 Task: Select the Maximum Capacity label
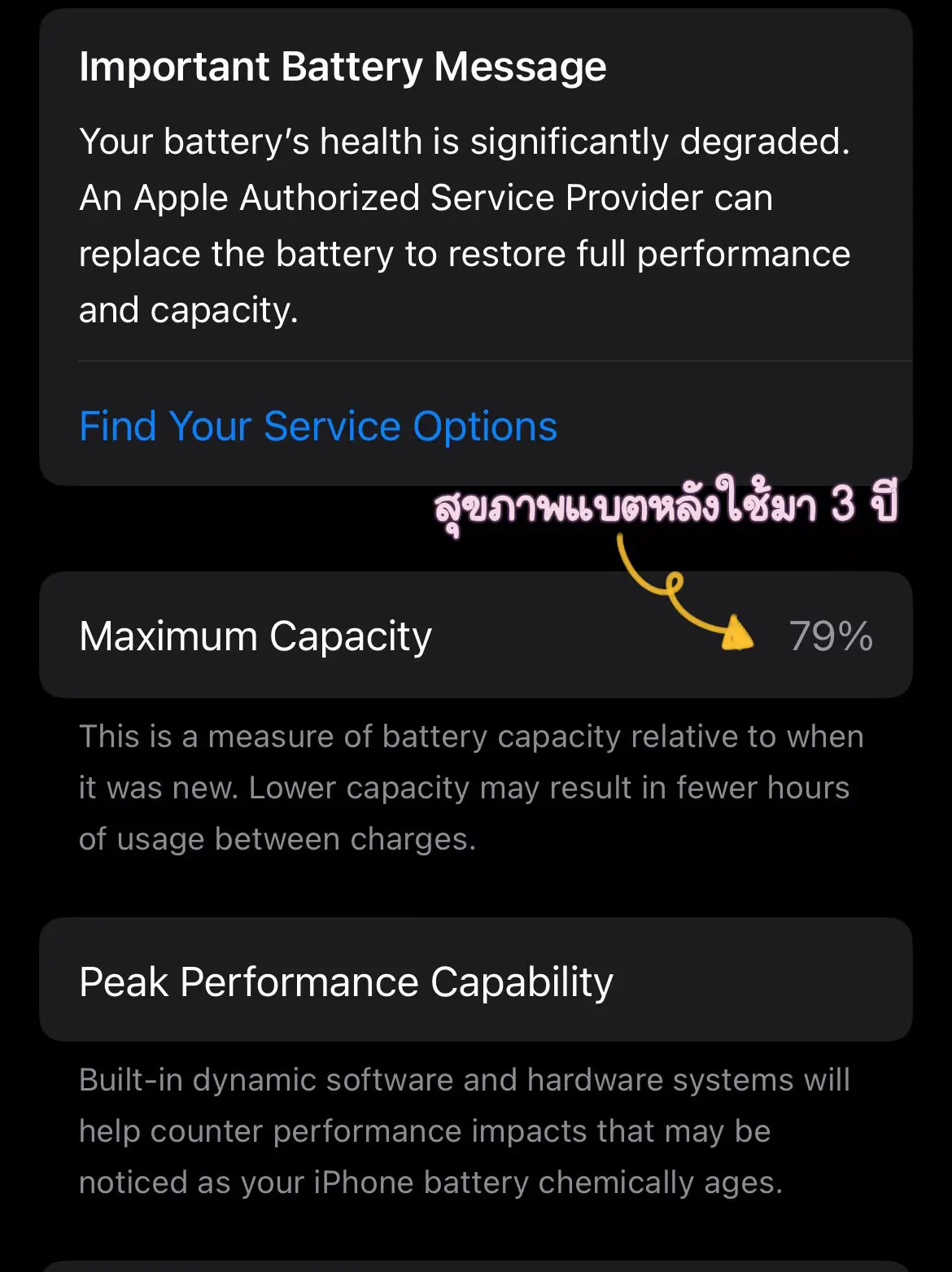point(255,636)
